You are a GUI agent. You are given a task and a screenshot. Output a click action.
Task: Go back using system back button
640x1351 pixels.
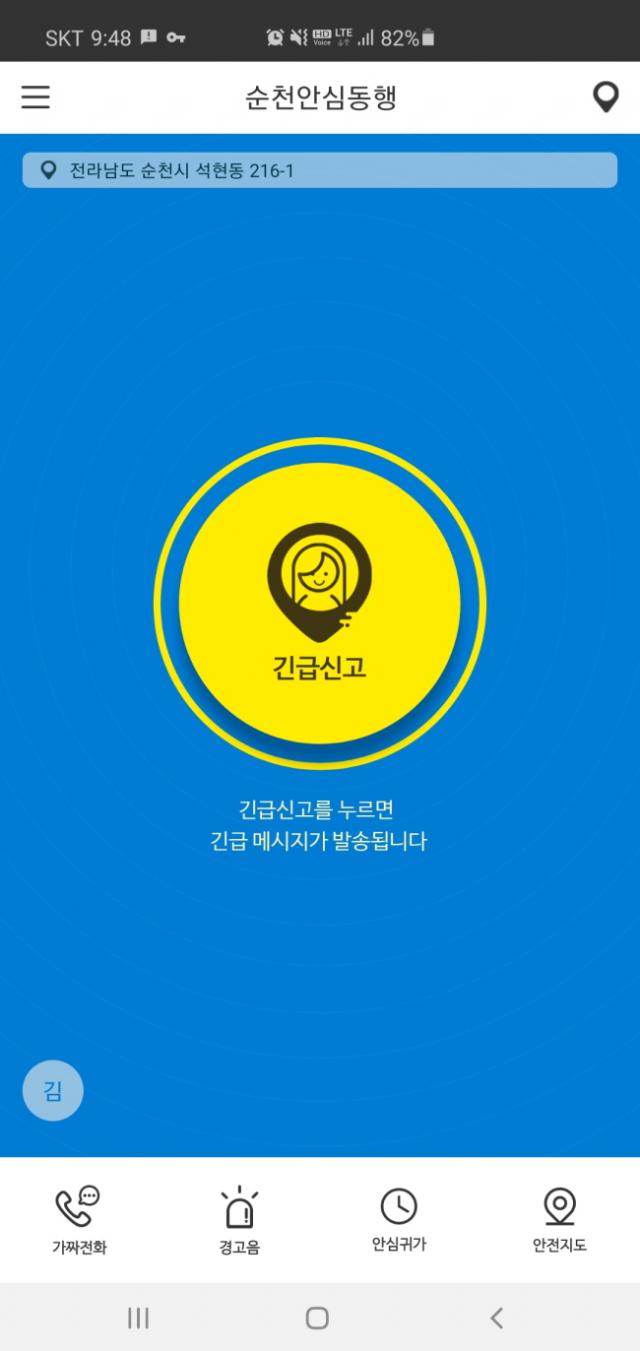497,1318
